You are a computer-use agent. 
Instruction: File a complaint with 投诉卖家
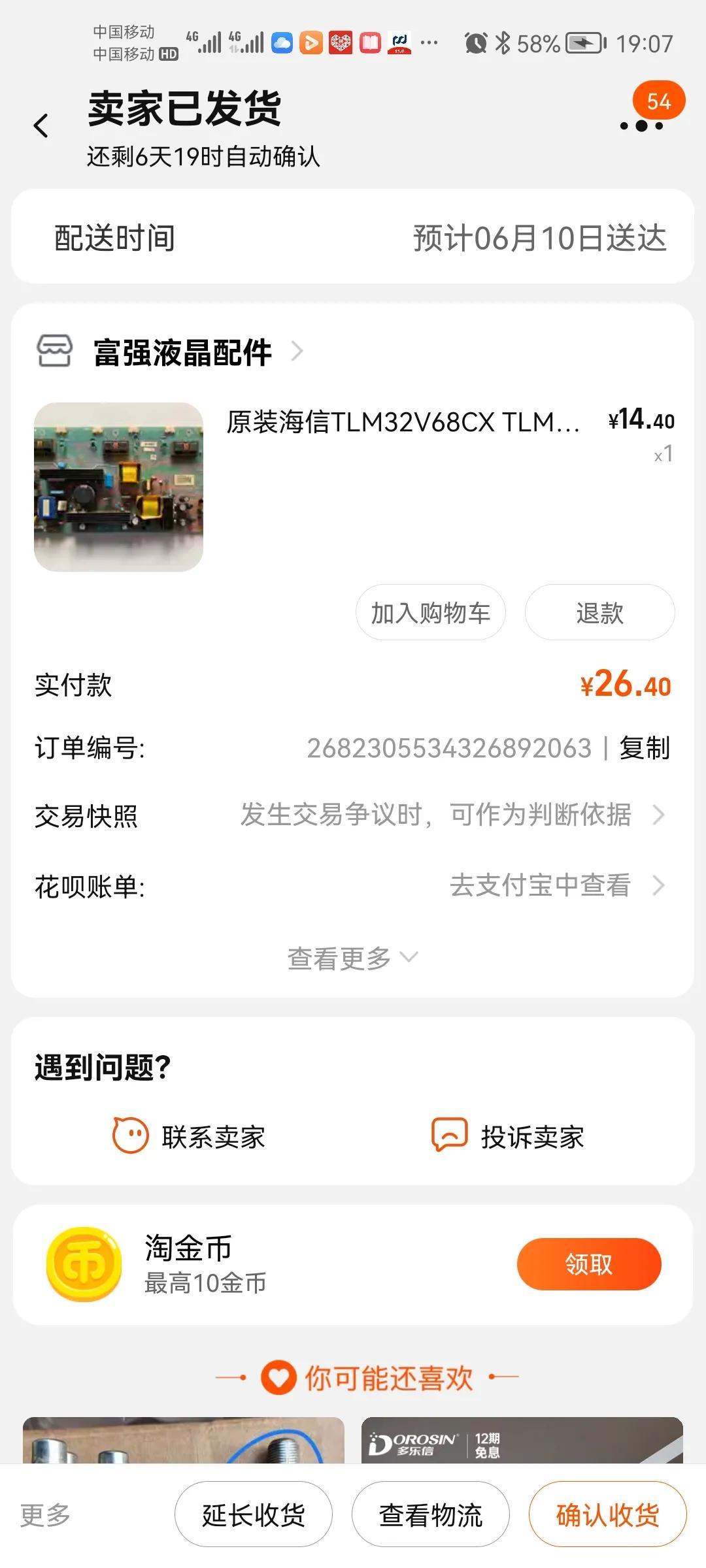(508, 1137)
